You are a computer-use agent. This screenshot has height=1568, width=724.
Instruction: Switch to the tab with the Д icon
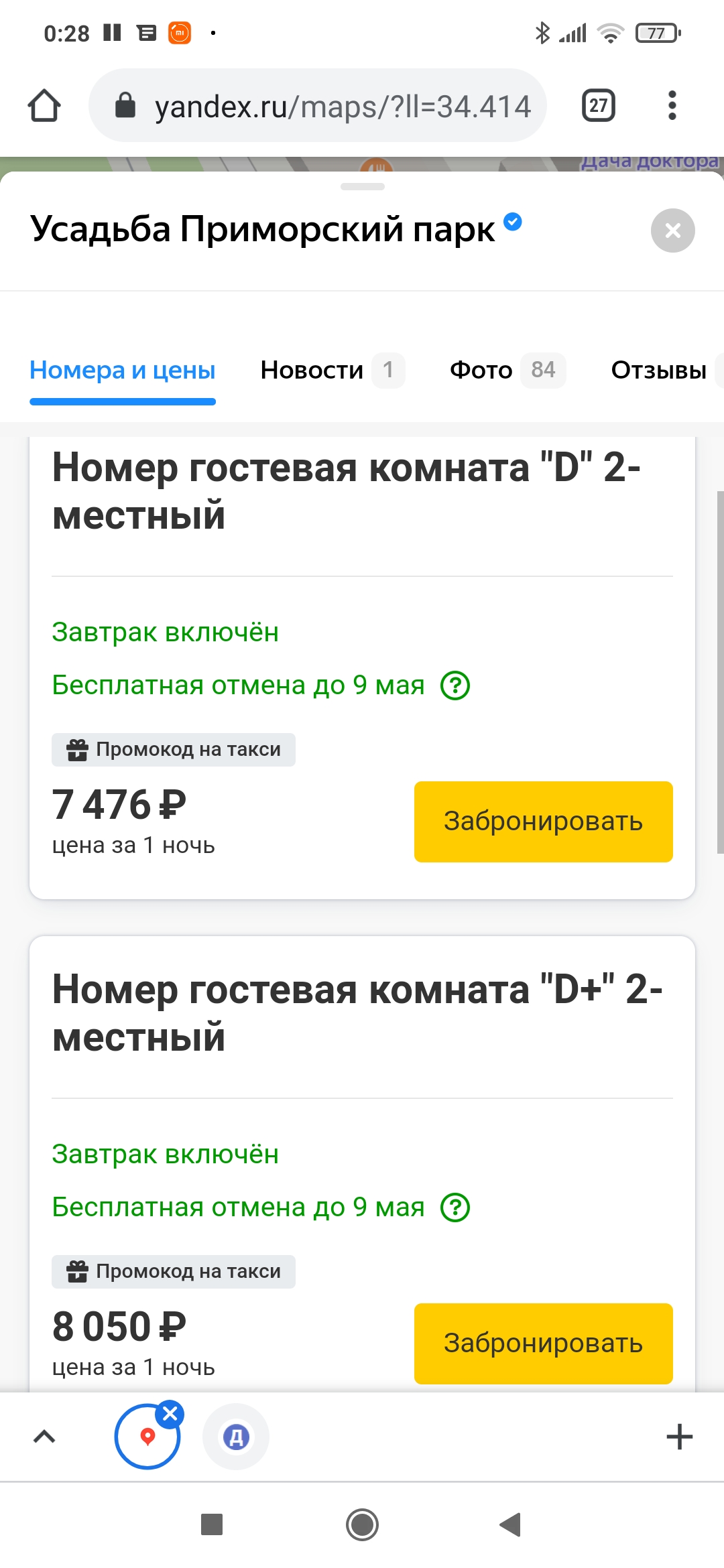pyautogui.click(x=236, y=1437)
